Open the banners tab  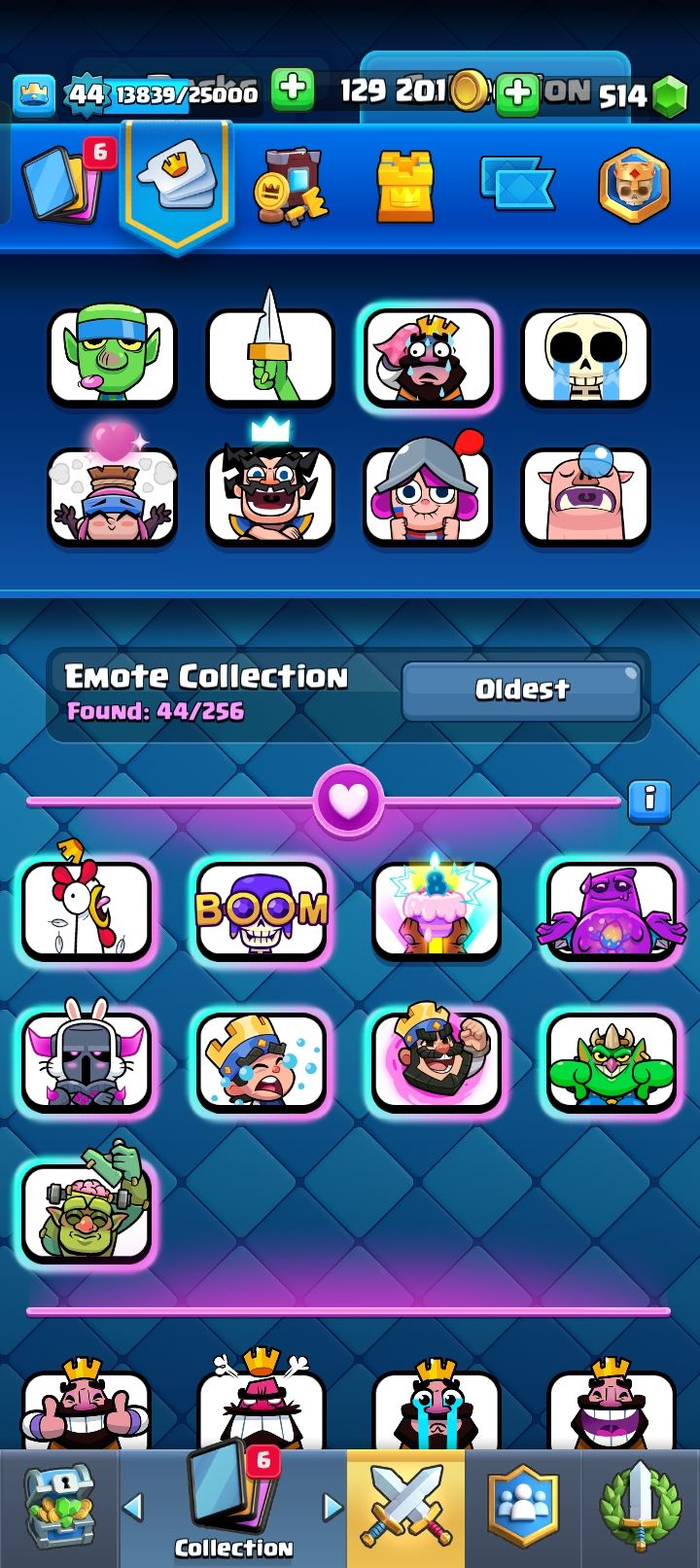(x=517, y=184)
